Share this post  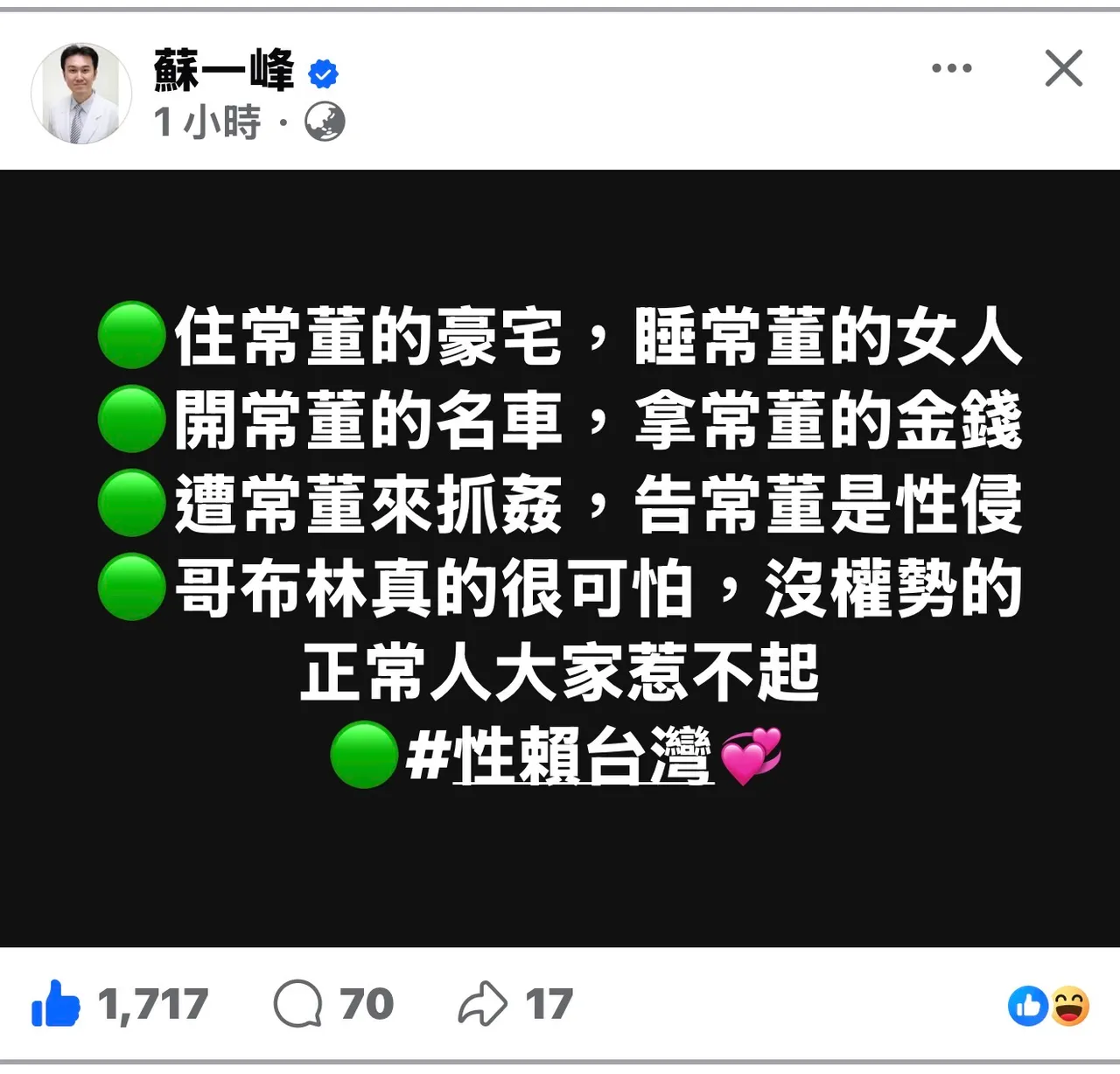point(483,1004)
